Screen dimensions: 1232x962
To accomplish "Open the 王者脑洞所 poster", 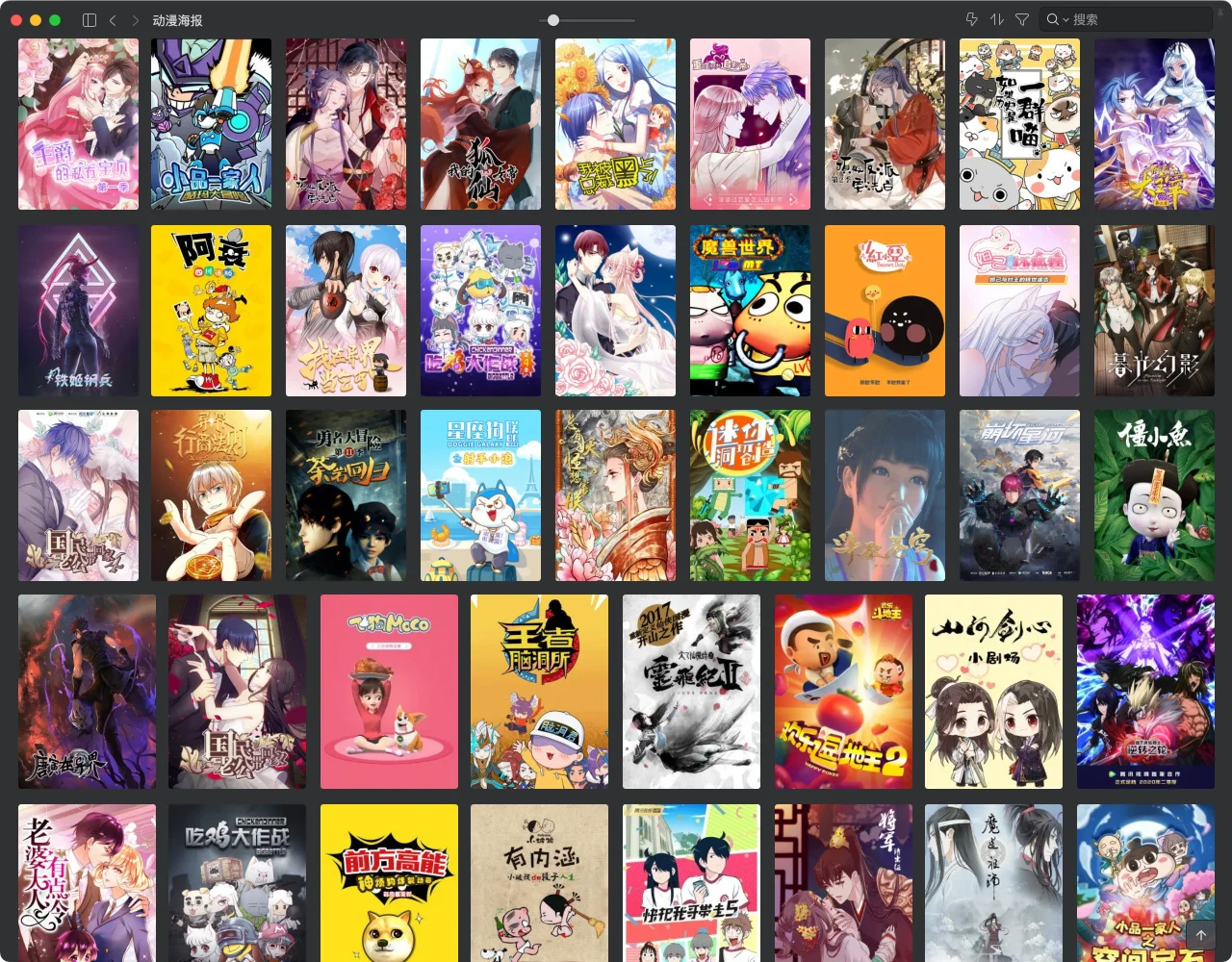I will point(539,692).
